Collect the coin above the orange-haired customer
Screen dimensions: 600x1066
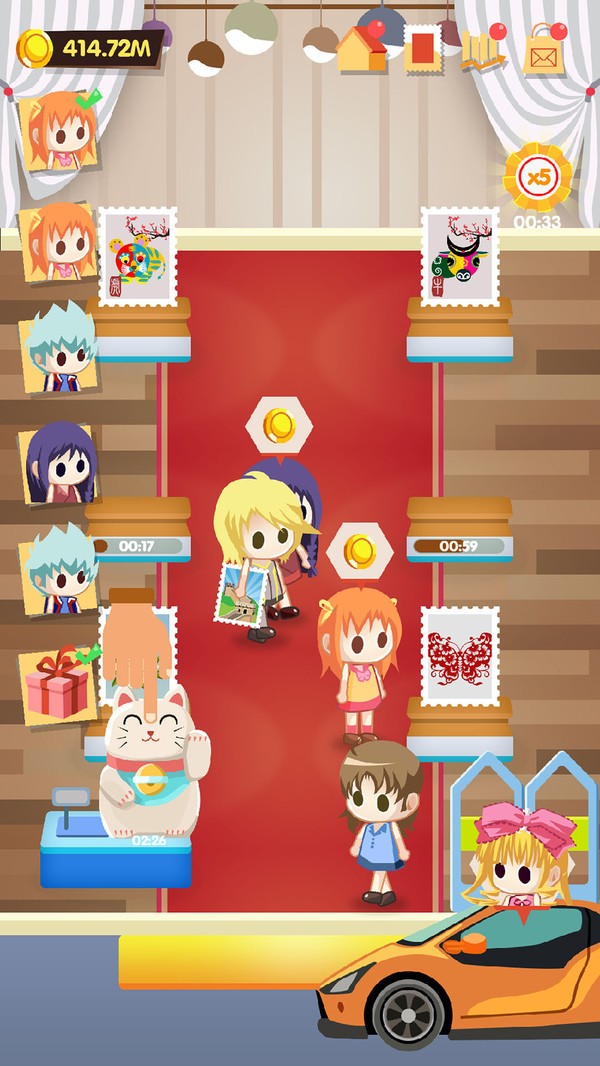tap(360, 551)
